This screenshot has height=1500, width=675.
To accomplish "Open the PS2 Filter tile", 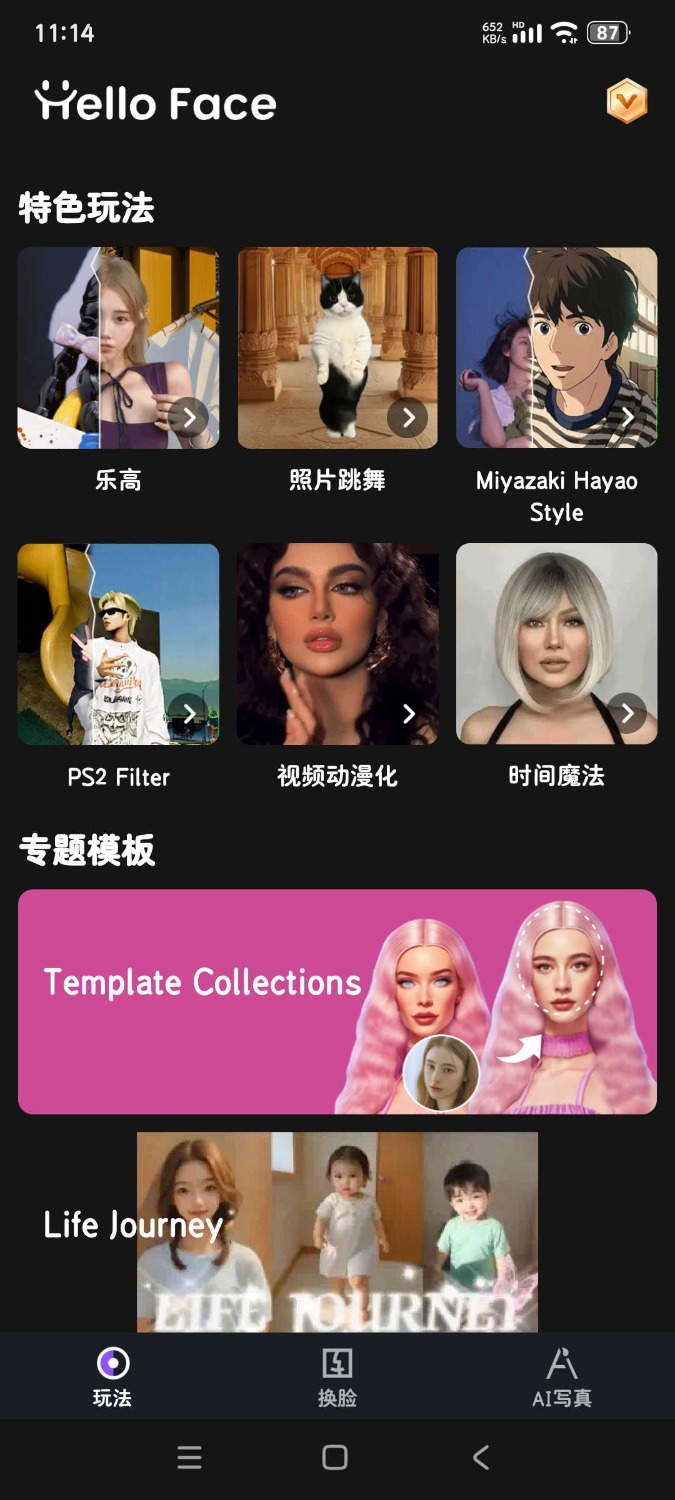I will 118,644.
